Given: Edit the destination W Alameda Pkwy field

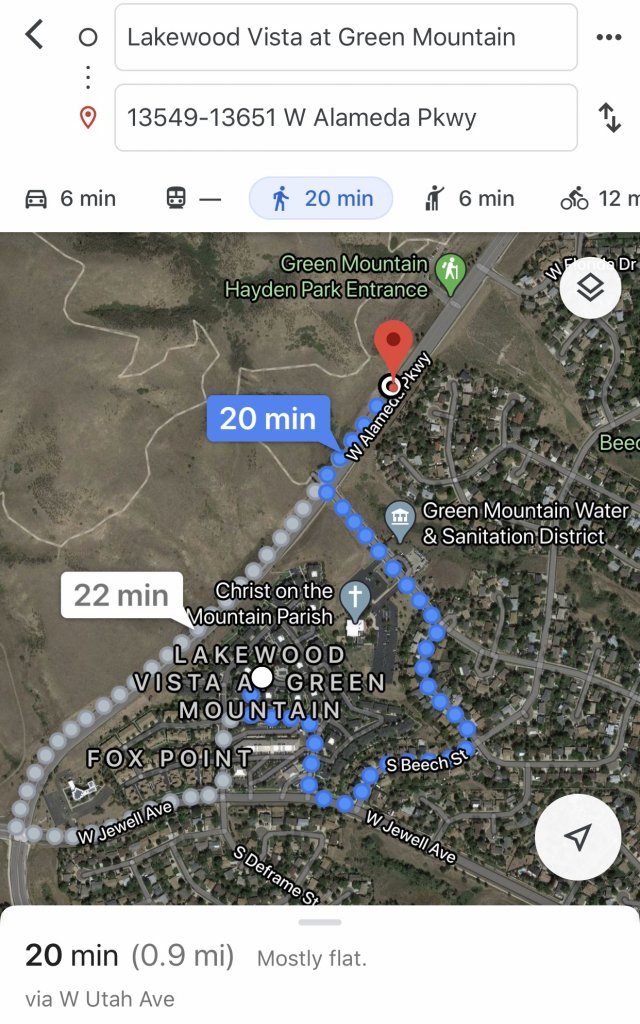Looking at the screenshot, I should 345,118.
